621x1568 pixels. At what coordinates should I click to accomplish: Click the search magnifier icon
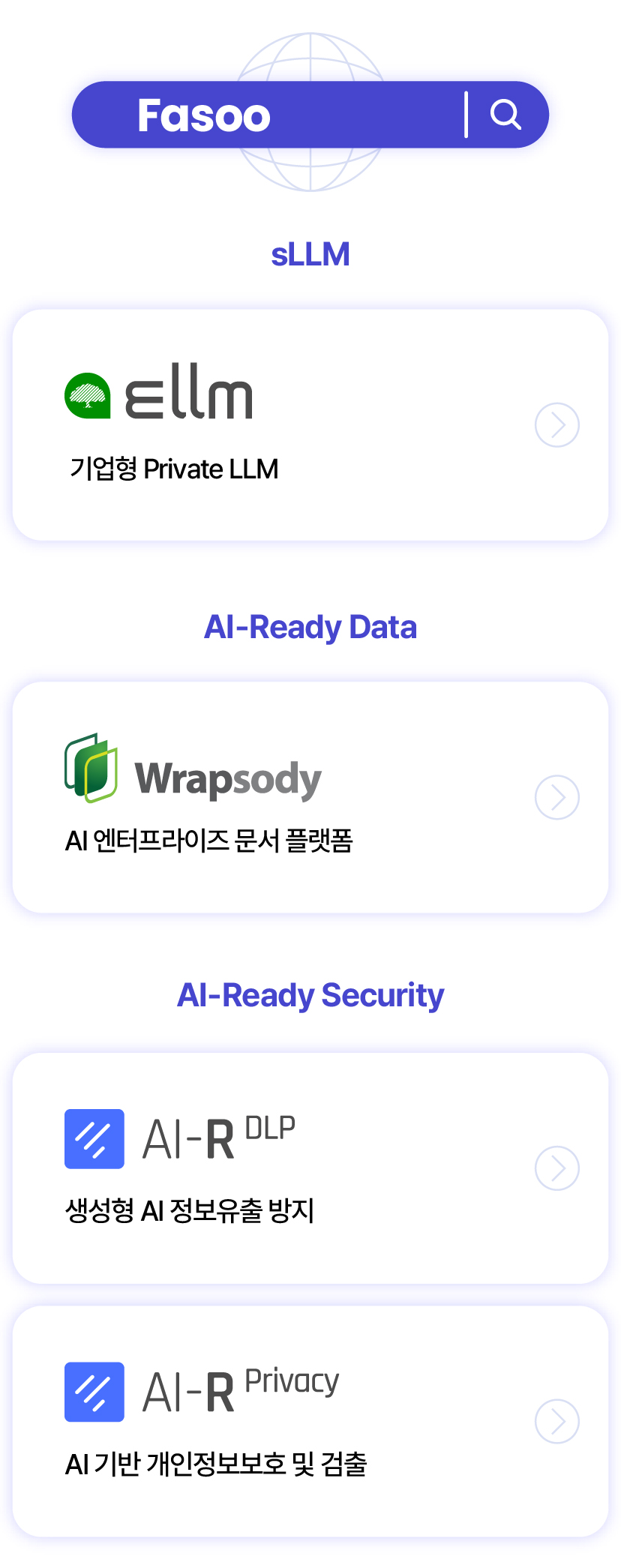[506, 115]
